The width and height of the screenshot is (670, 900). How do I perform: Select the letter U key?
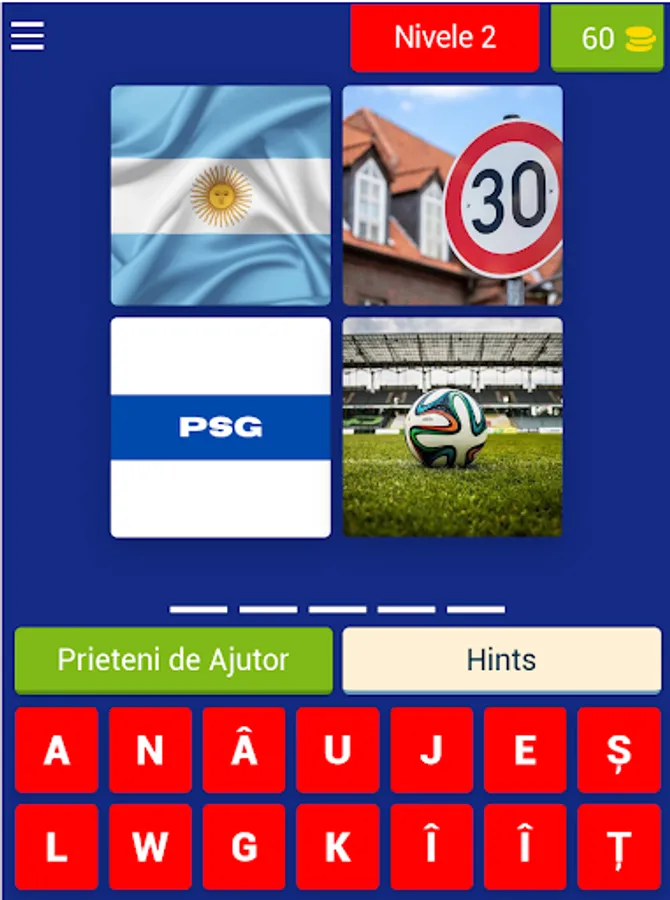(x=338, y=750)
